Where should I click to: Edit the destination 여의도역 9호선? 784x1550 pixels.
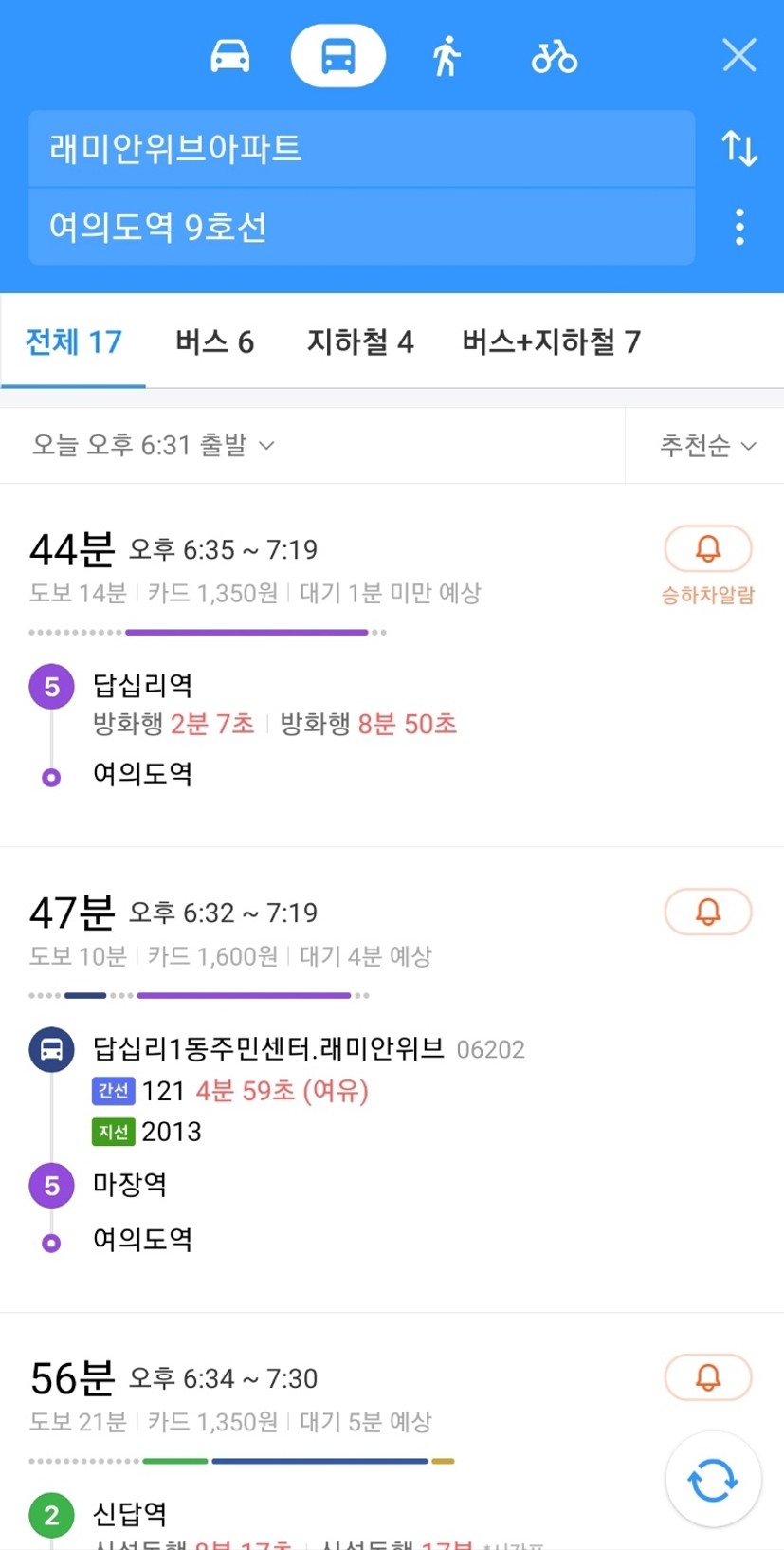[x=361, y=227]
